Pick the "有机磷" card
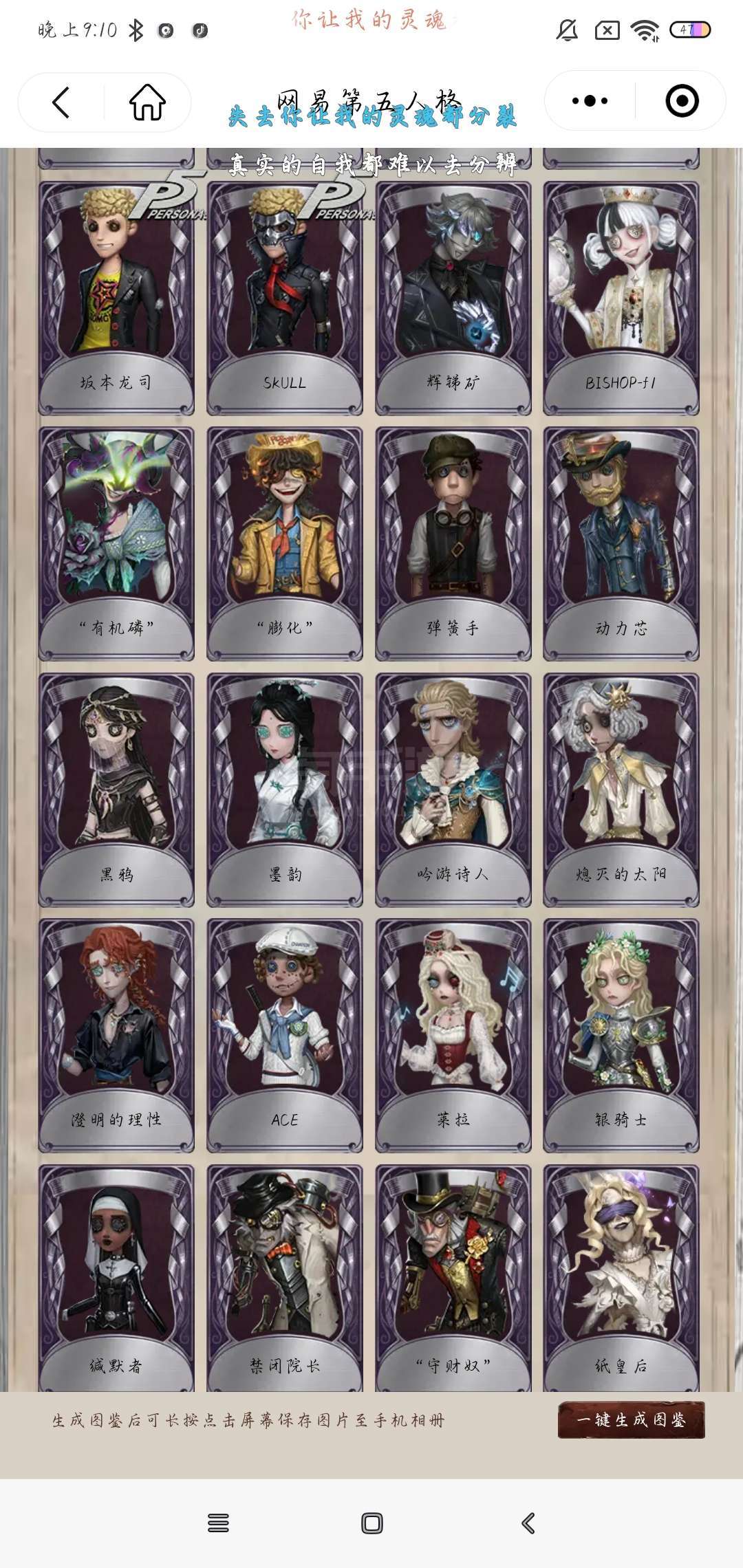The width and height of the screenshot is (743, 1568). (x=116, y=544)
